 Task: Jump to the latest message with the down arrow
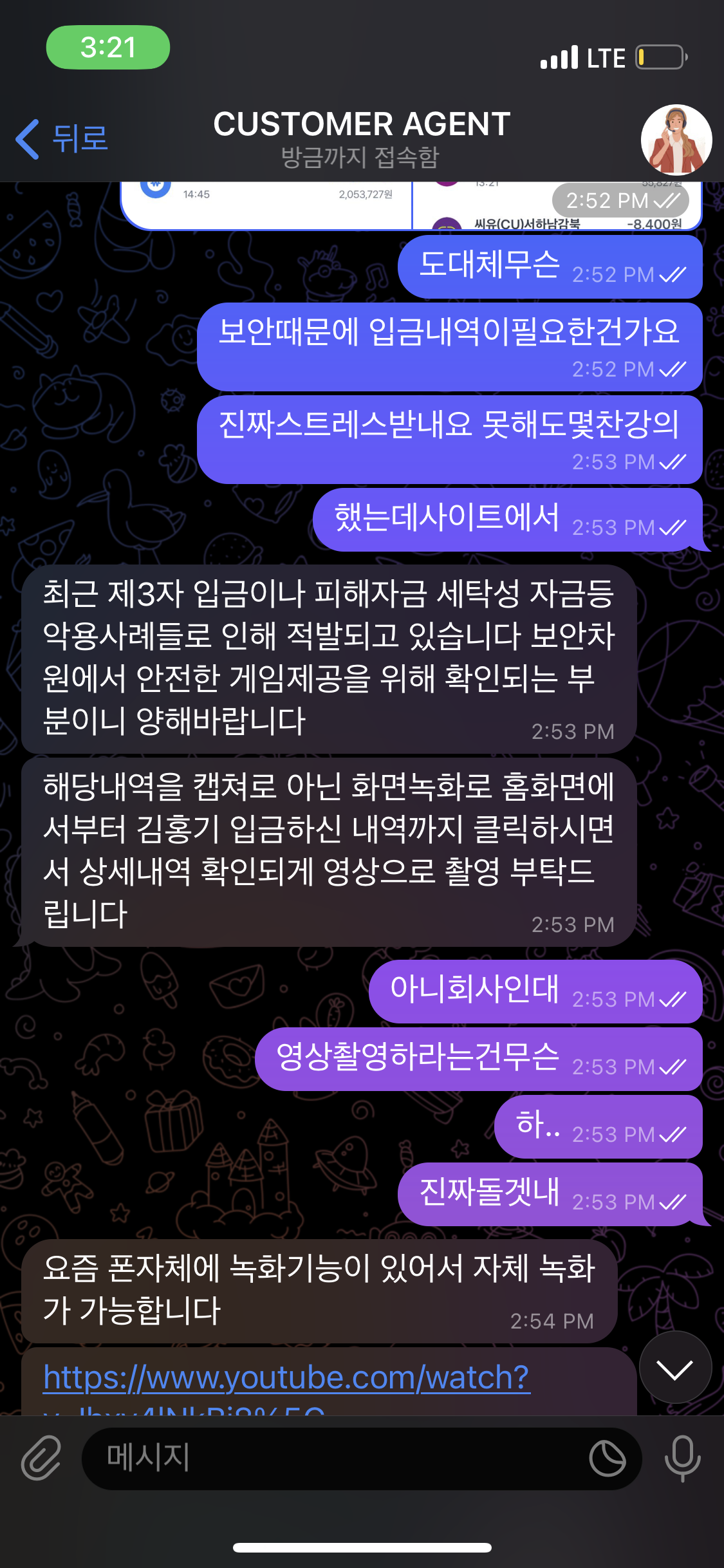pyautogui.click(x=675, y=1367)
